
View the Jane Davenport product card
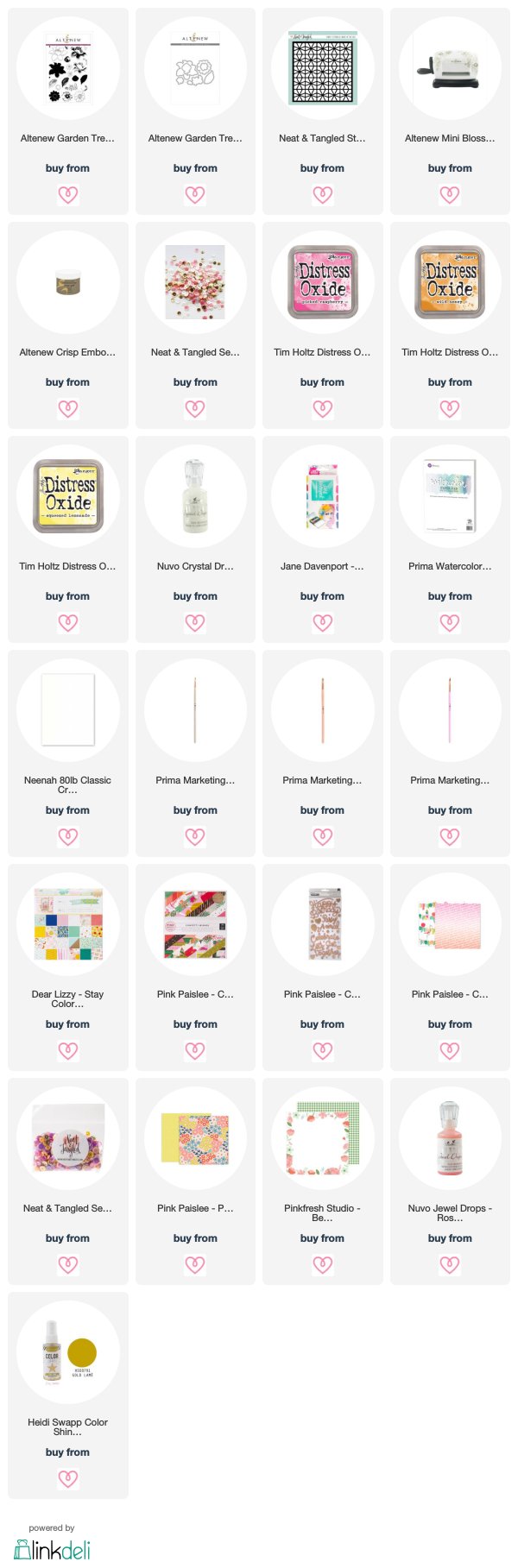[322, 538]
